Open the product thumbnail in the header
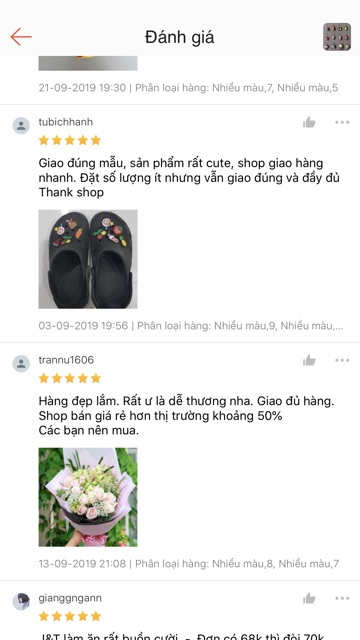The image size is (360, 640). pos(337,37)
